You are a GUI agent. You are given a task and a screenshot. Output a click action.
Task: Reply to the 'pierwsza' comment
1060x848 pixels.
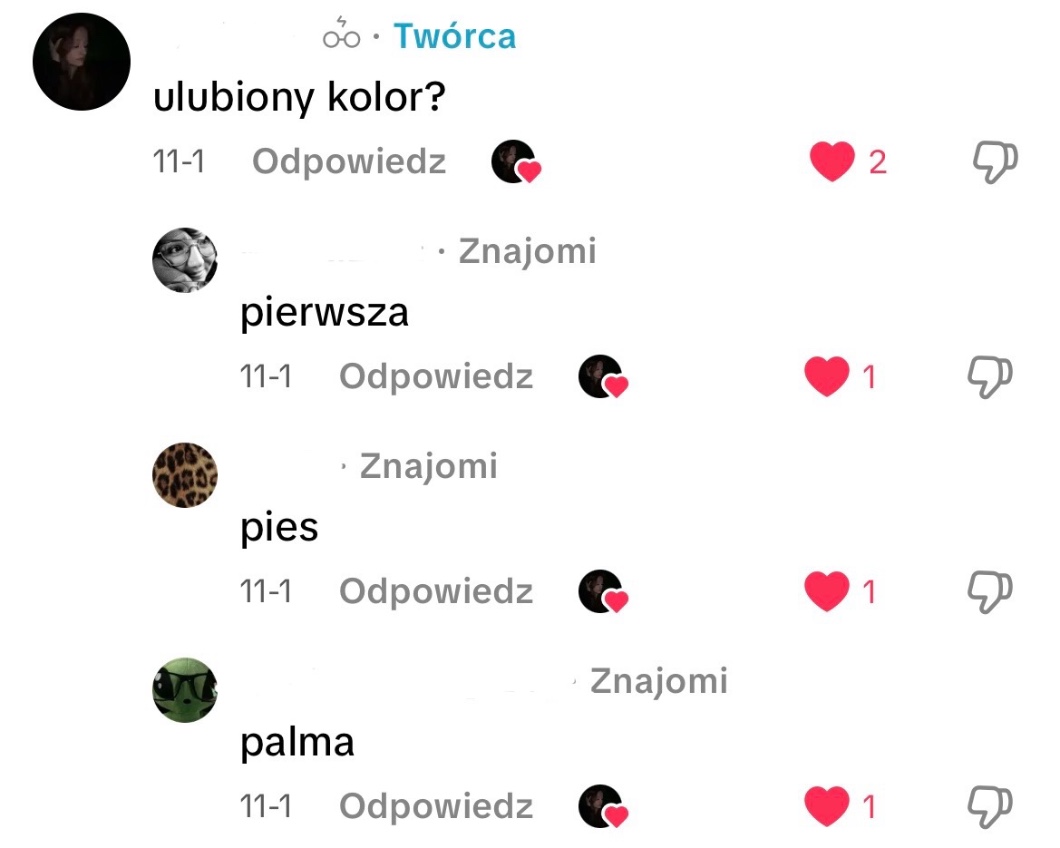[436, 377]
